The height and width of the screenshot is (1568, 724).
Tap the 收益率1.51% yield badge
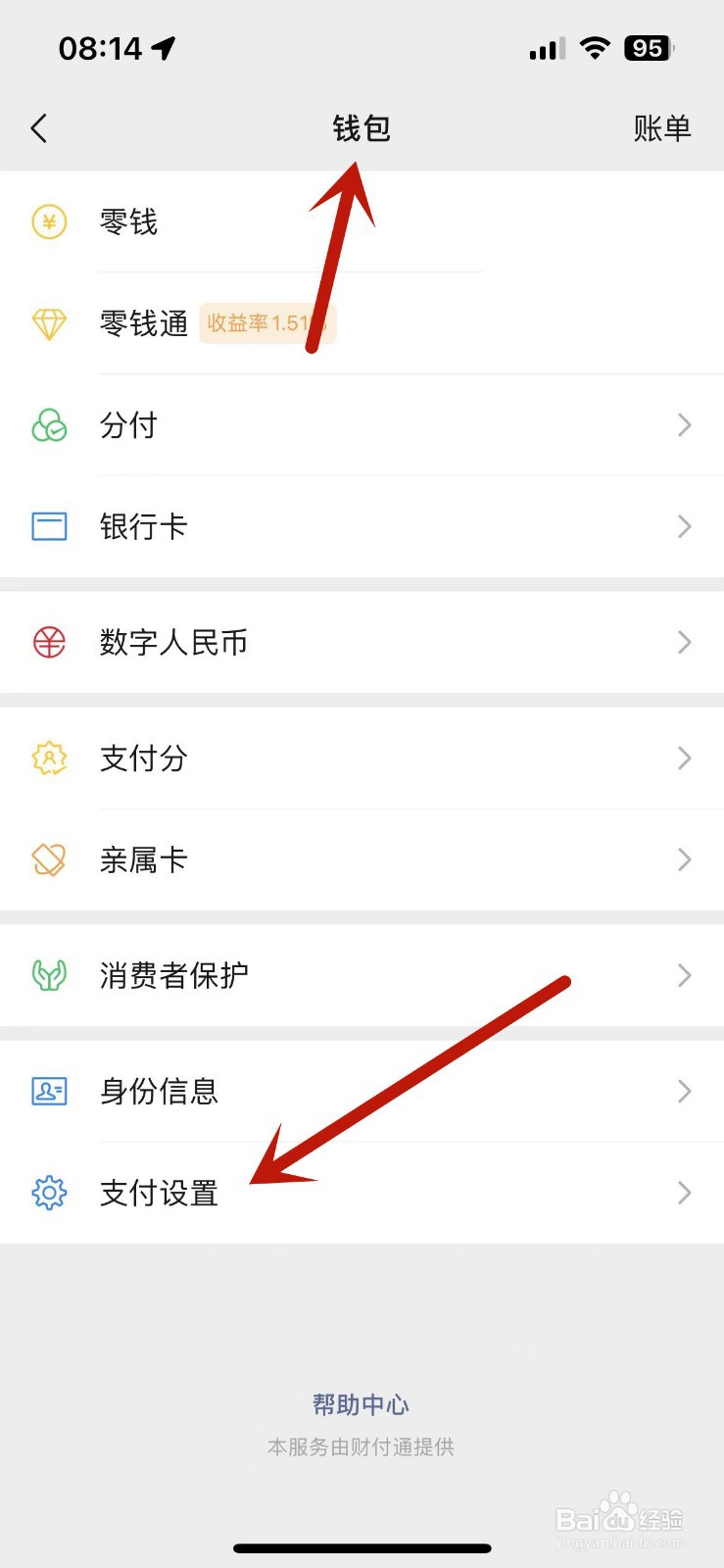pyautogui.click(x=266, y=323)
